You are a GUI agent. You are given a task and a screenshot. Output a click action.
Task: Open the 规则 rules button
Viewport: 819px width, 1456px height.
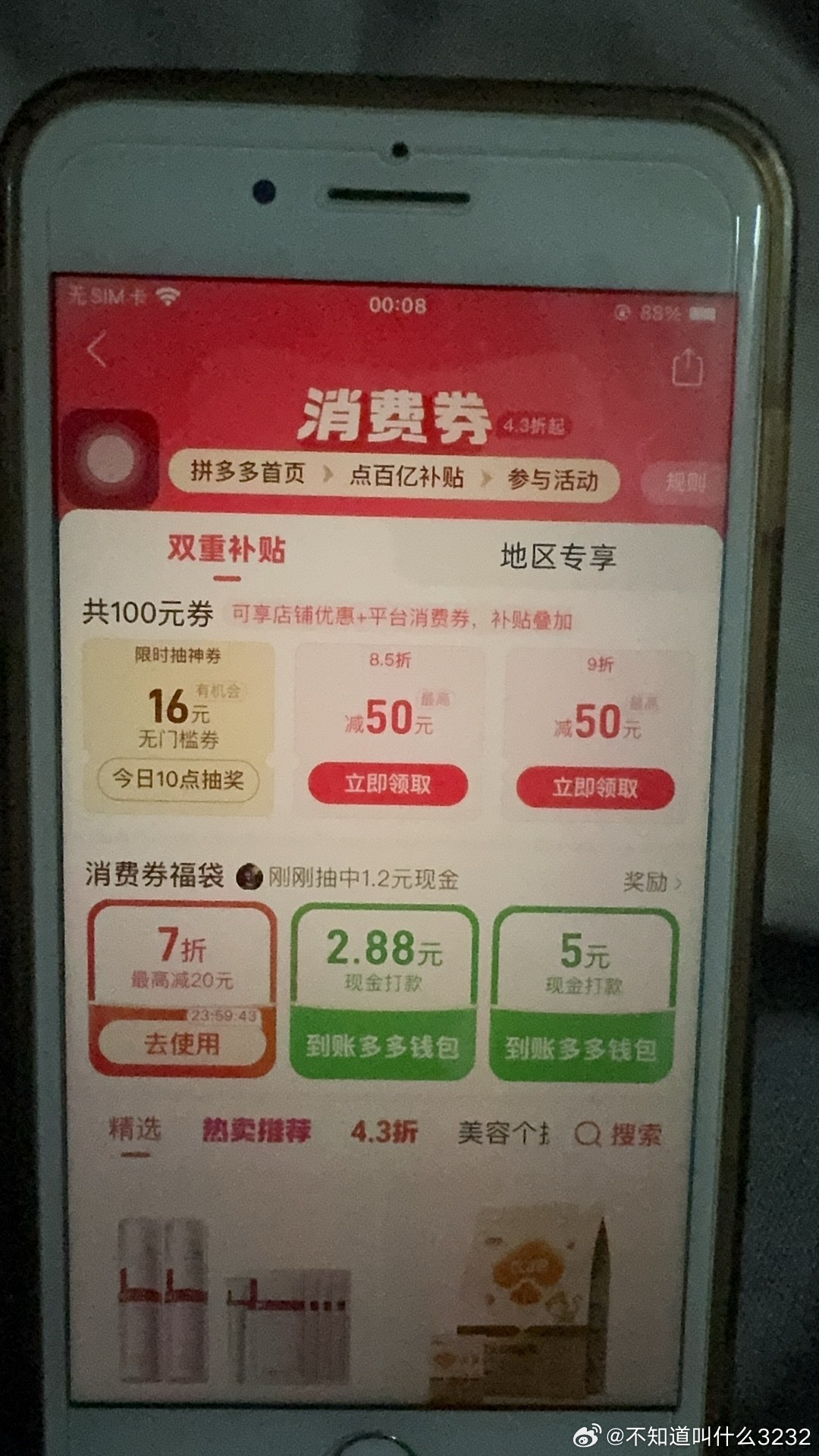click(x=685, y=482)
